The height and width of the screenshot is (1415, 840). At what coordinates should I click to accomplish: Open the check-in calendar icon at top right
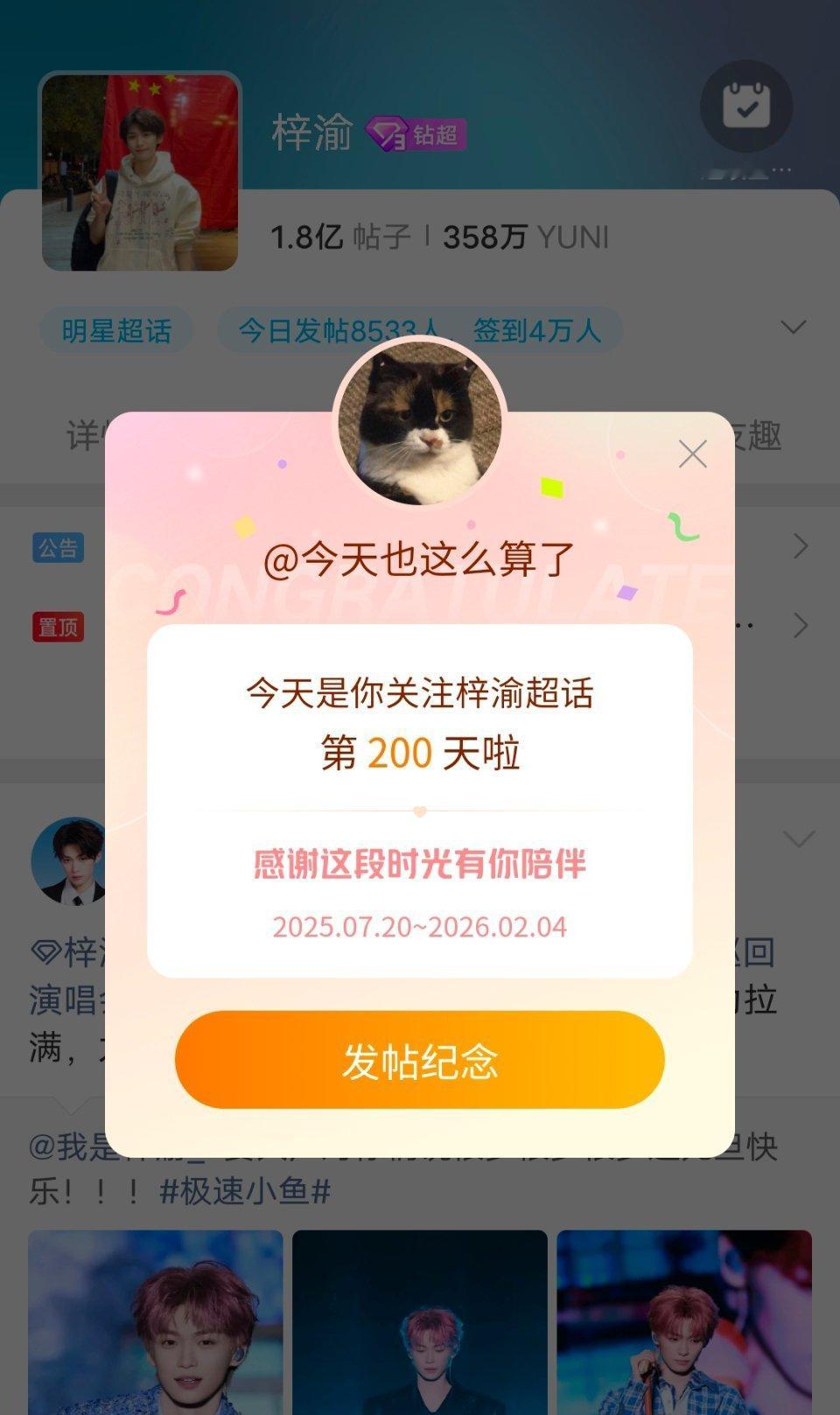[x=745, y=106]
